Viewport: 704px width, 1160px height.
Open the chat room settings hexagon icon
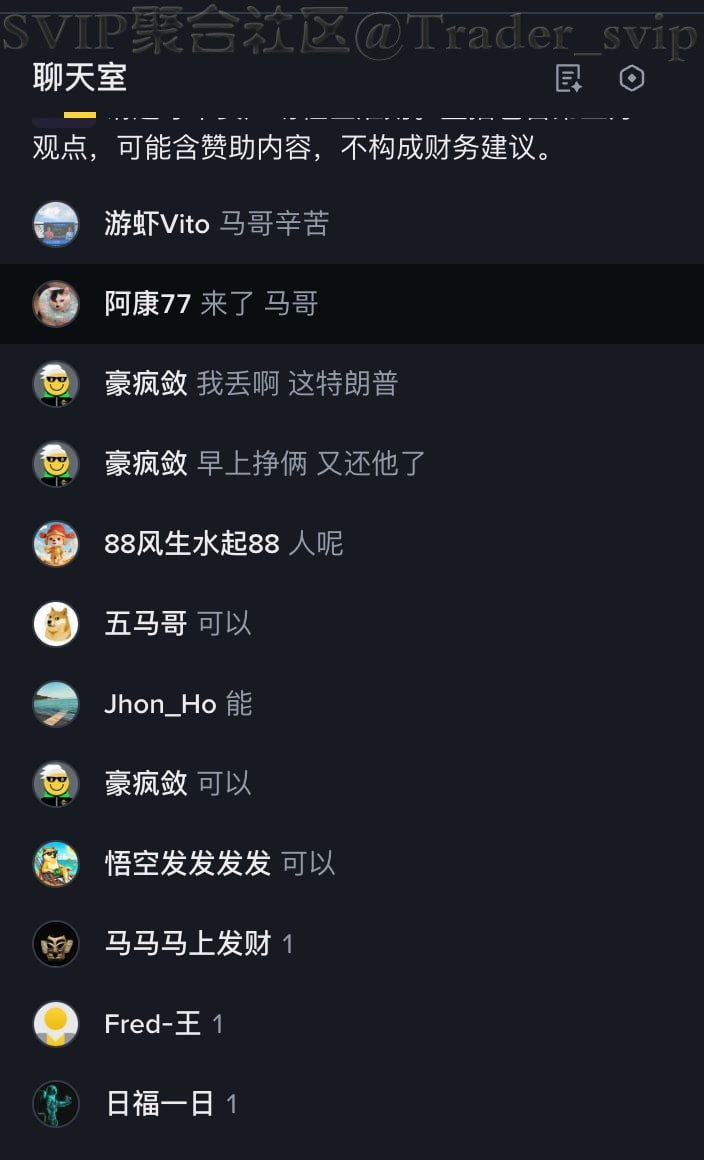(632, 78)
